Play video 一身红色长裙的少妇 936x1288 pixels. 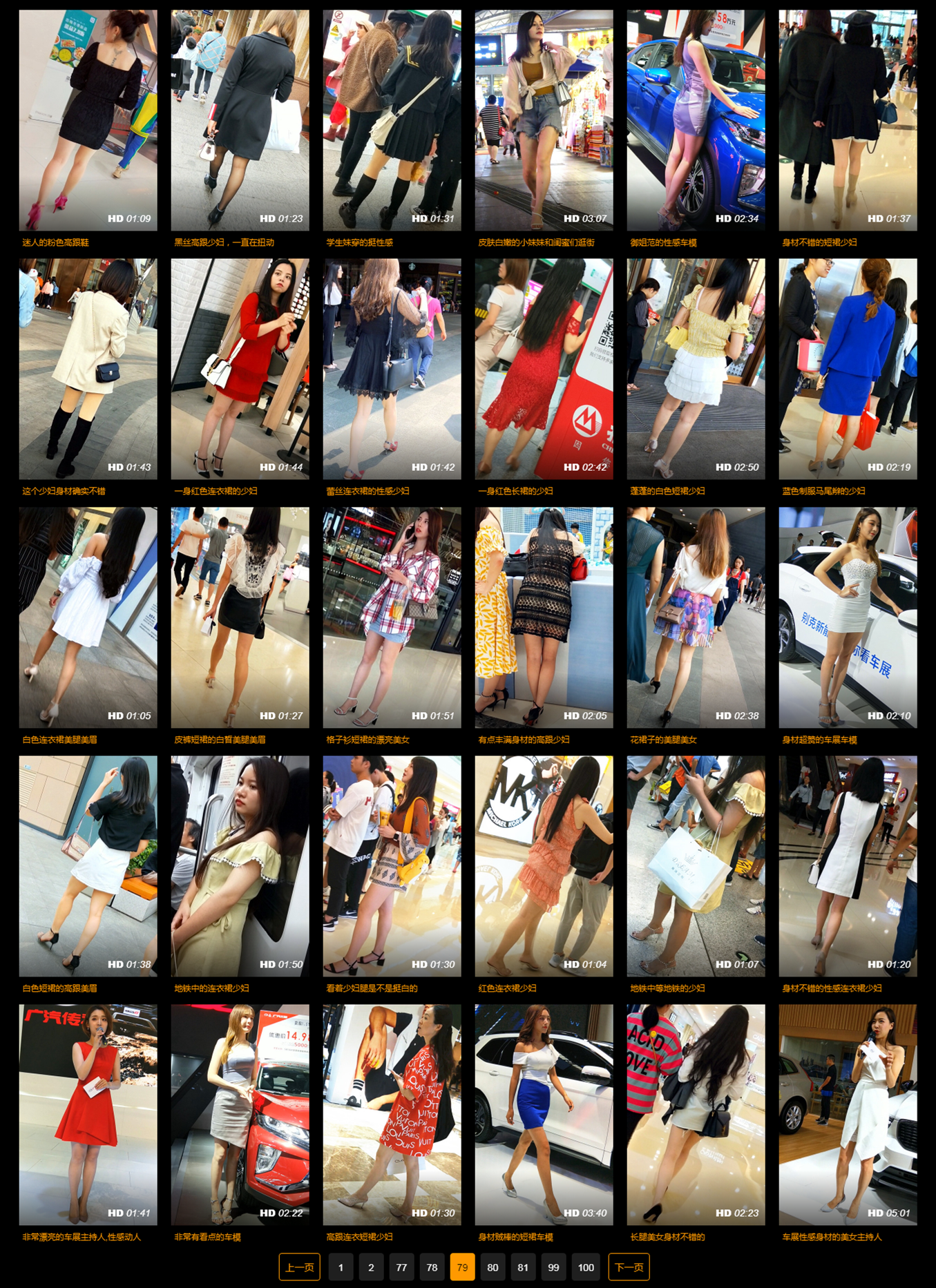click(544, 369)
